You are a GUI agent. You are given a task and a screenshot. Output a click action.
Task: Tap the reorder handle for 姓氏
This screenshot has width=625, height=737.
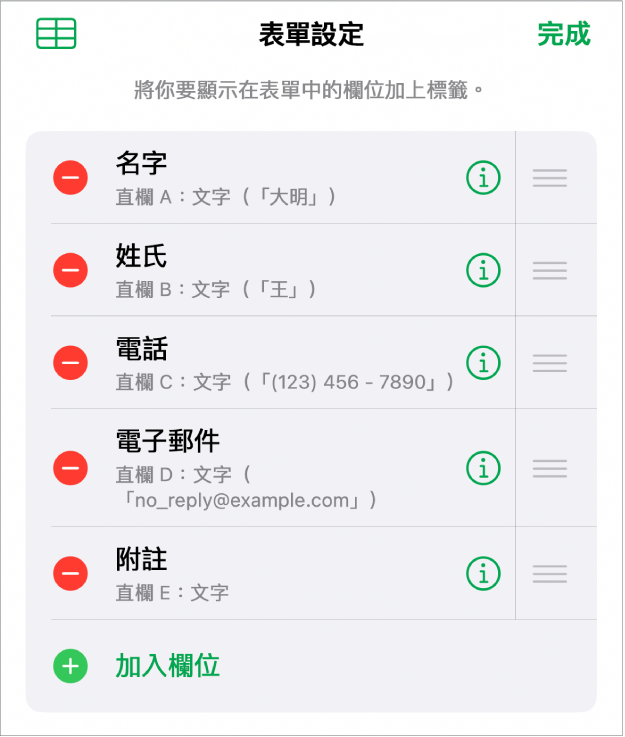pos(550,270)
